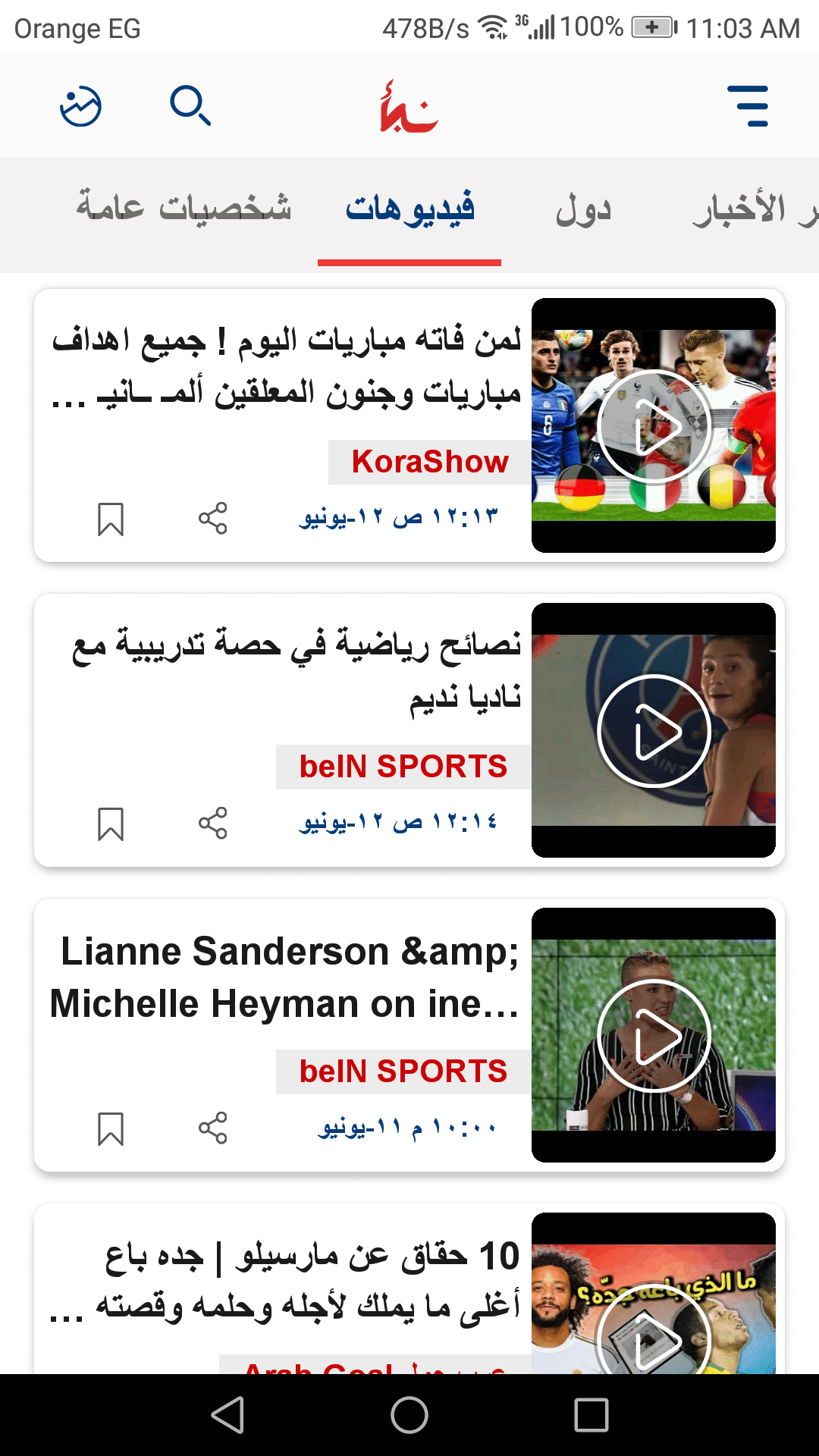
Task: Play the KoraShow match goals video
Action: point(654,426)
